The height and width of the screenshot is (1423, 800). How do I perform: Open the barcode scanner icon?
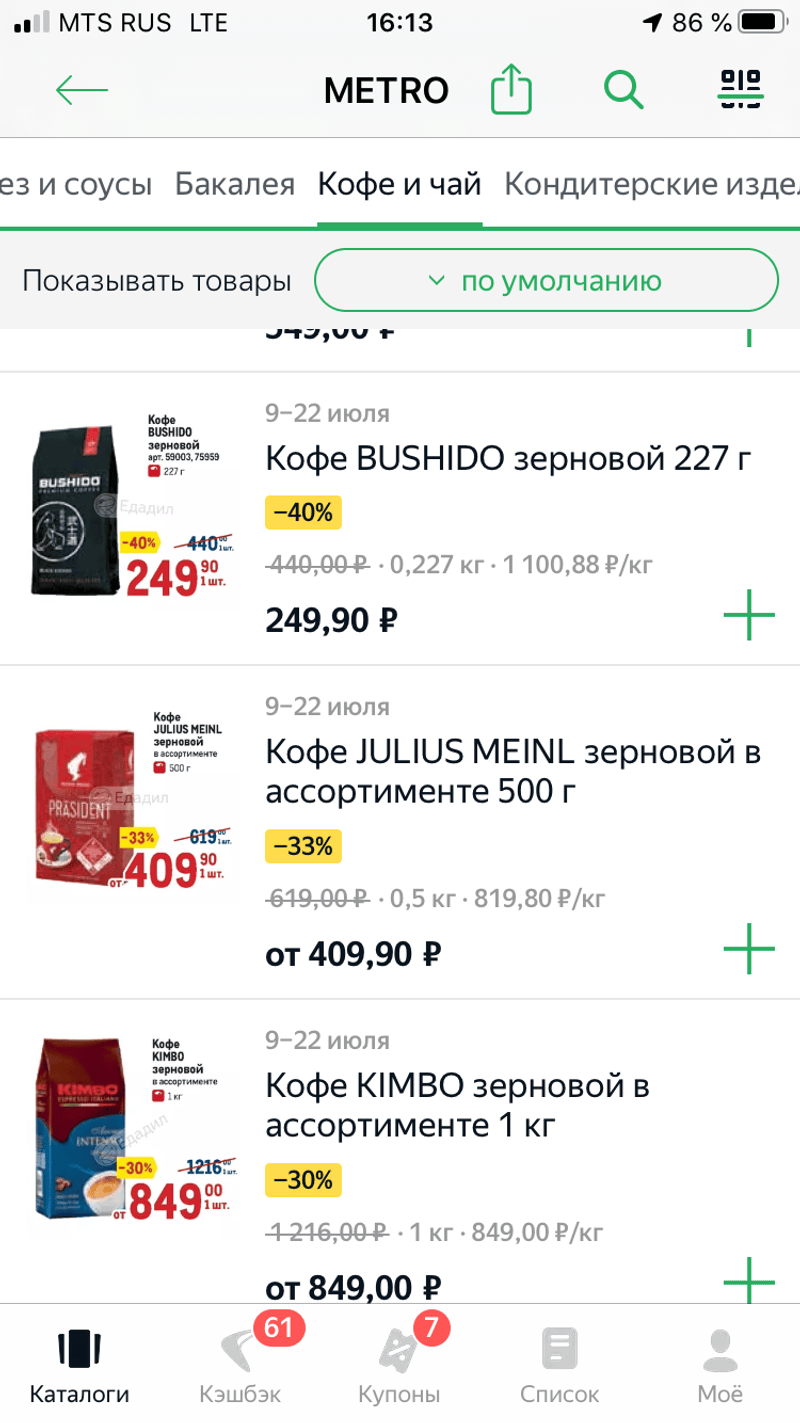pyautogui.click(x=740, y=91)
